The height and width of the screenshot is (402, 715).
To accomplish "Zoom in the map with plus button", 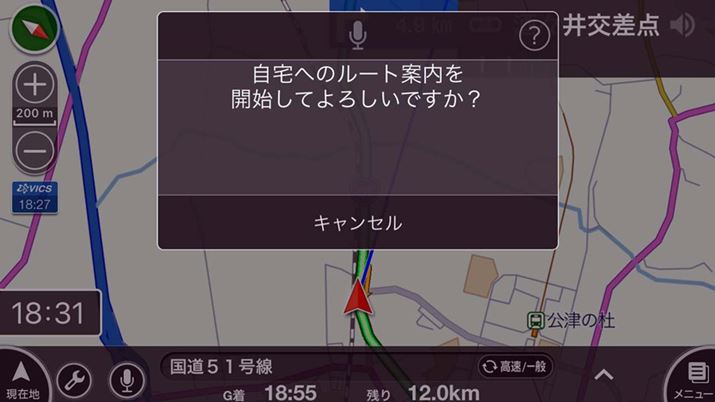I will point(35,85).
